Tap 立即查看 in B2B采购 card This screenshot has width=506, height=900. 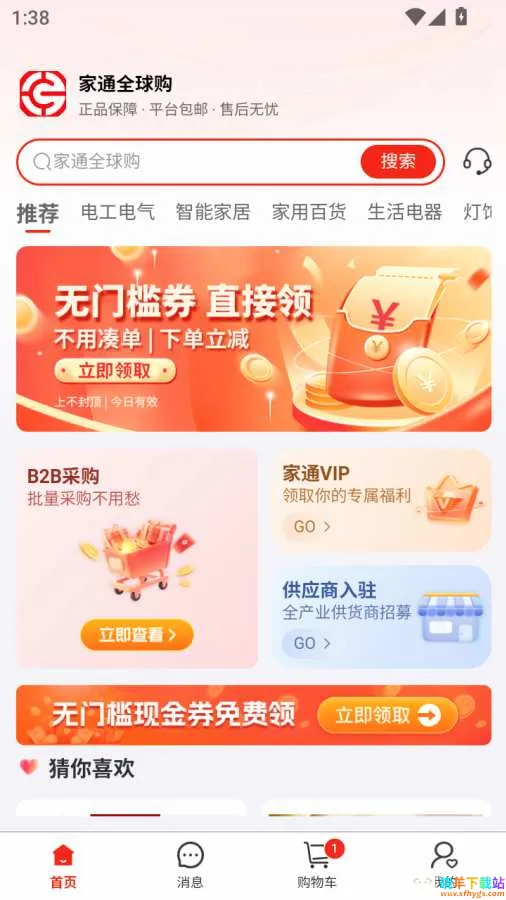[137, 635]
